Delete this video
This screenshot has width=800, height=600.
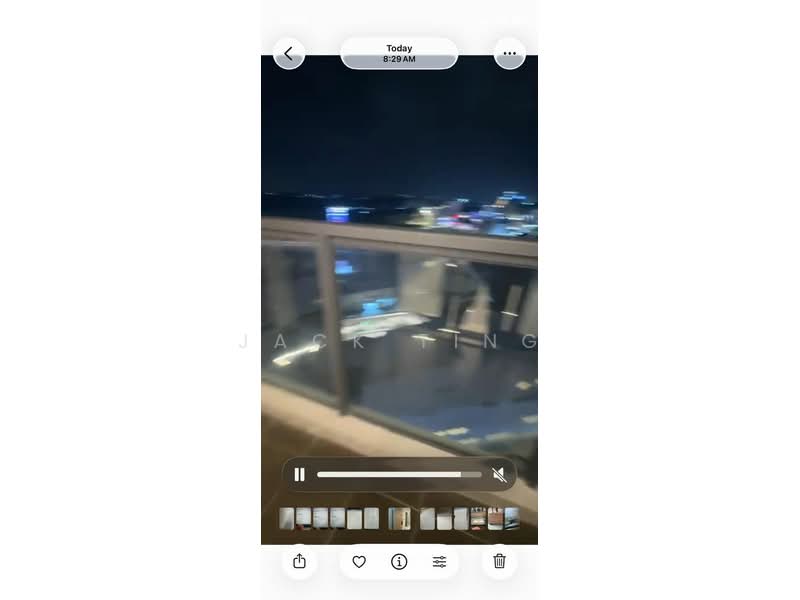499,562
